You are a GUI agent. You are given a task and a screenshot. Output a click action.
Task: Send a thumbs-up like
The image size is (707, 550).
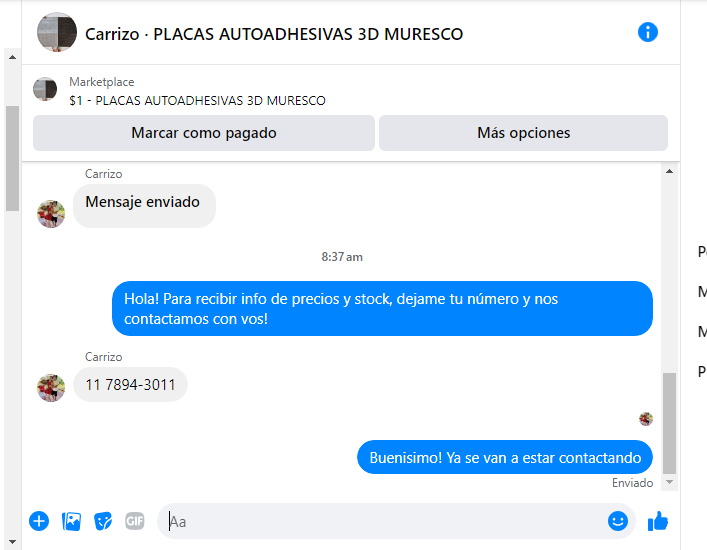(x=657, y=520)
